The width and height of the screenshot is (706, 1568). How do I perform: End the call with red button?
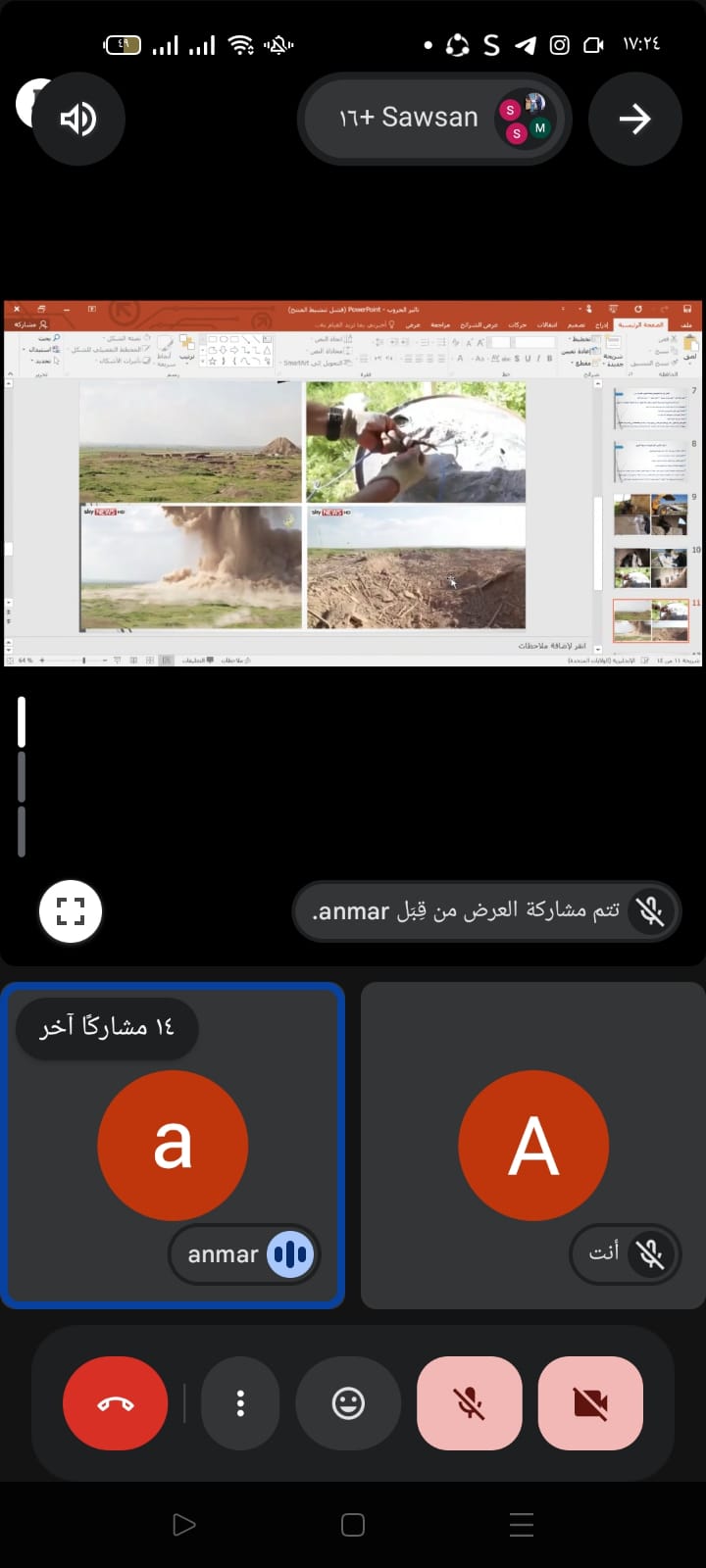click(x=116, y=1403)
